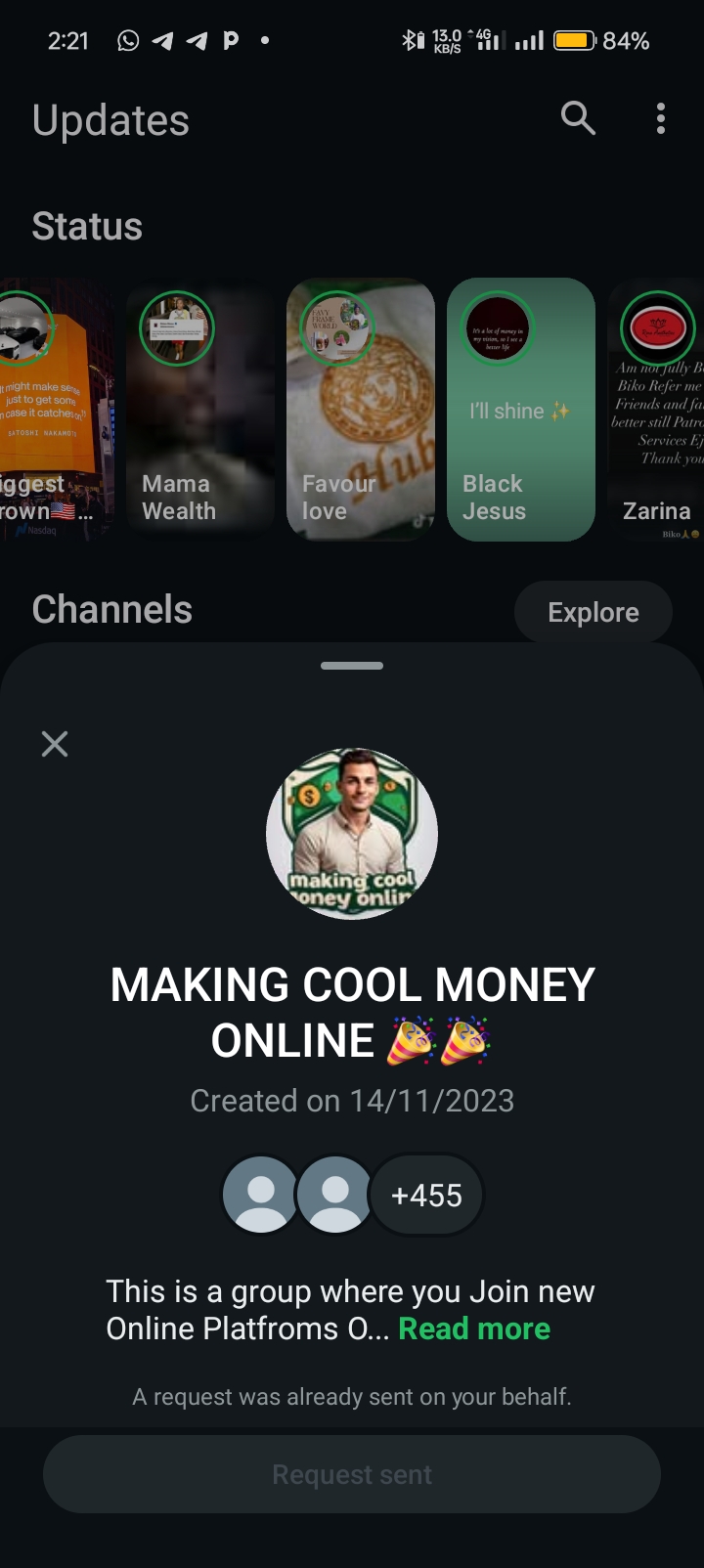Open search in Updates
The image size is (704, 1568).
pyautogui.click(x=578, y=119)
